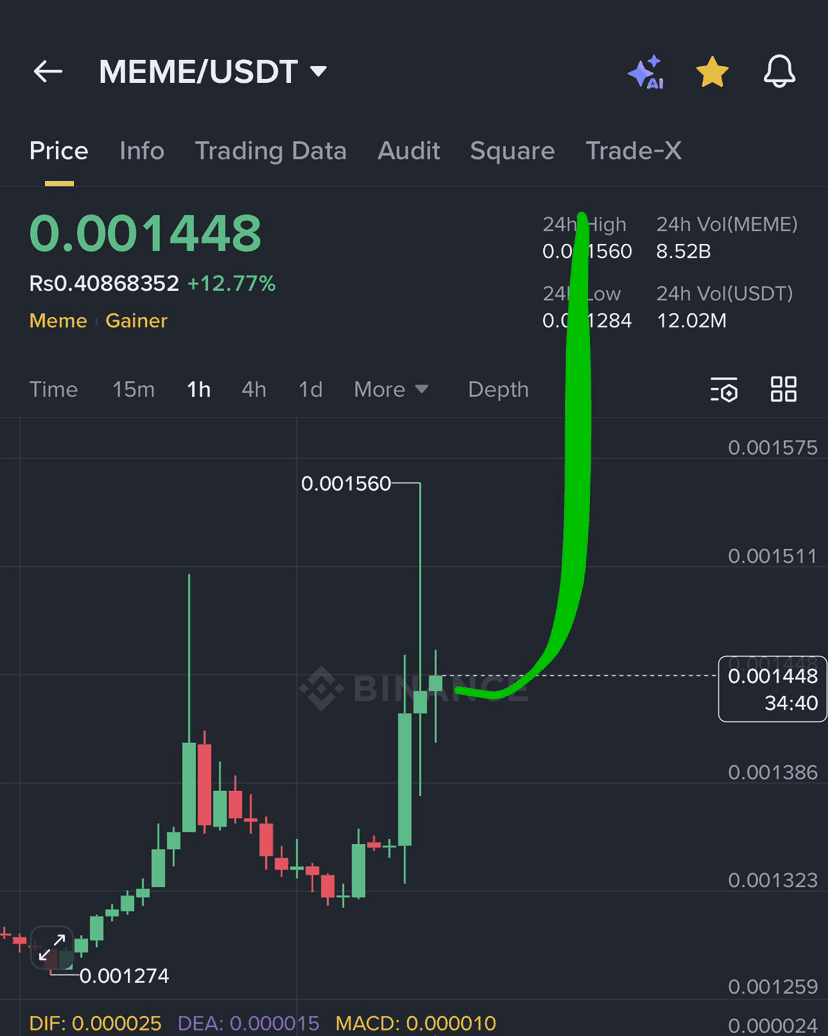Select the 1d interval
Viewport: 828px width, 1036px height.
coord(310,389)
